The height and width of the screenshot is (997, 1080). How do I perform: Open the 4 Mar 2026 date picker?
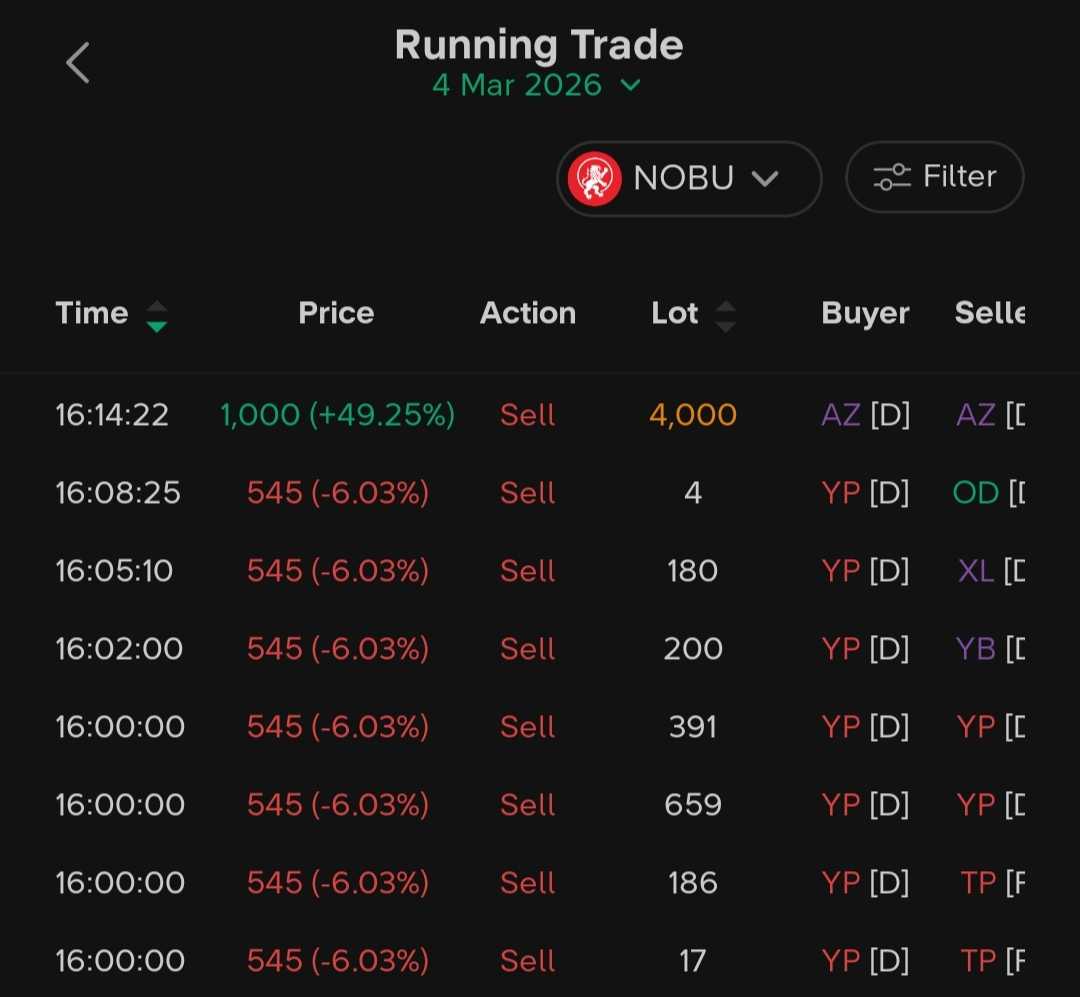tap(536, 85)
